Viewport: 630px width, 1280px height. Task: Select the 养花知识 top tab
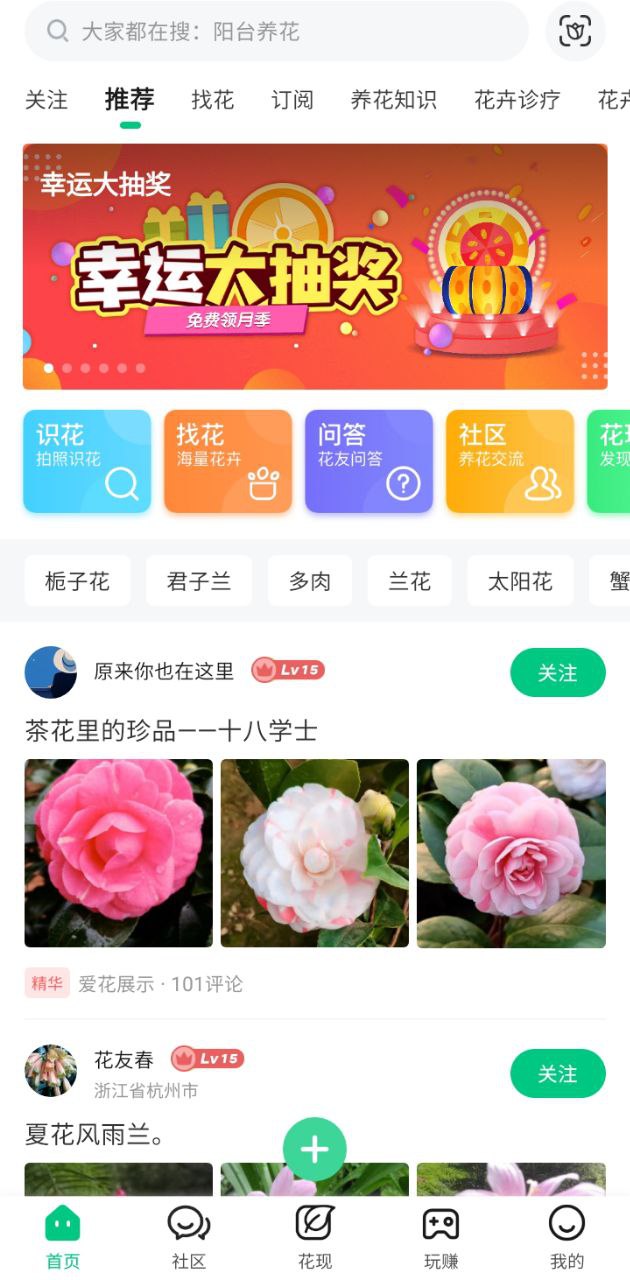coord(393,100)
